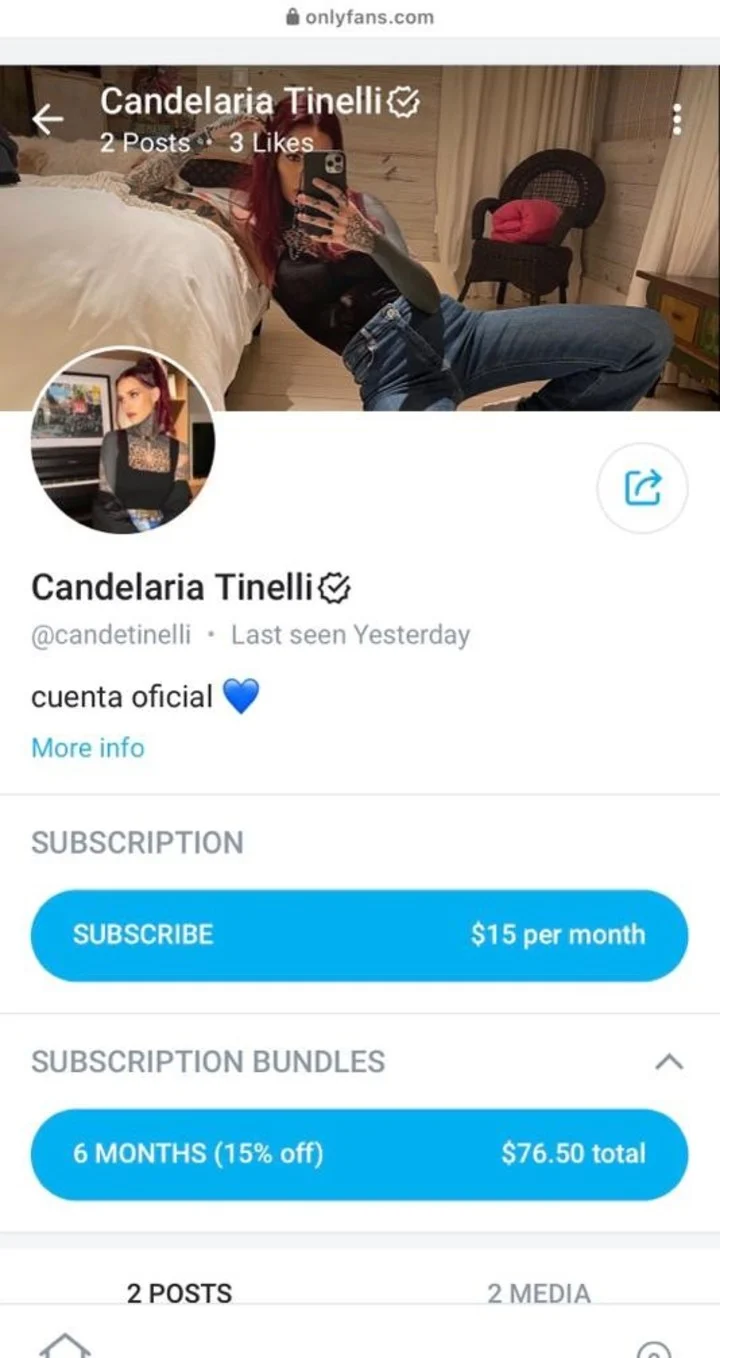Screen dimensions: 738x1358
Task: Tap the More info link
Action: [x=88, y=748]
